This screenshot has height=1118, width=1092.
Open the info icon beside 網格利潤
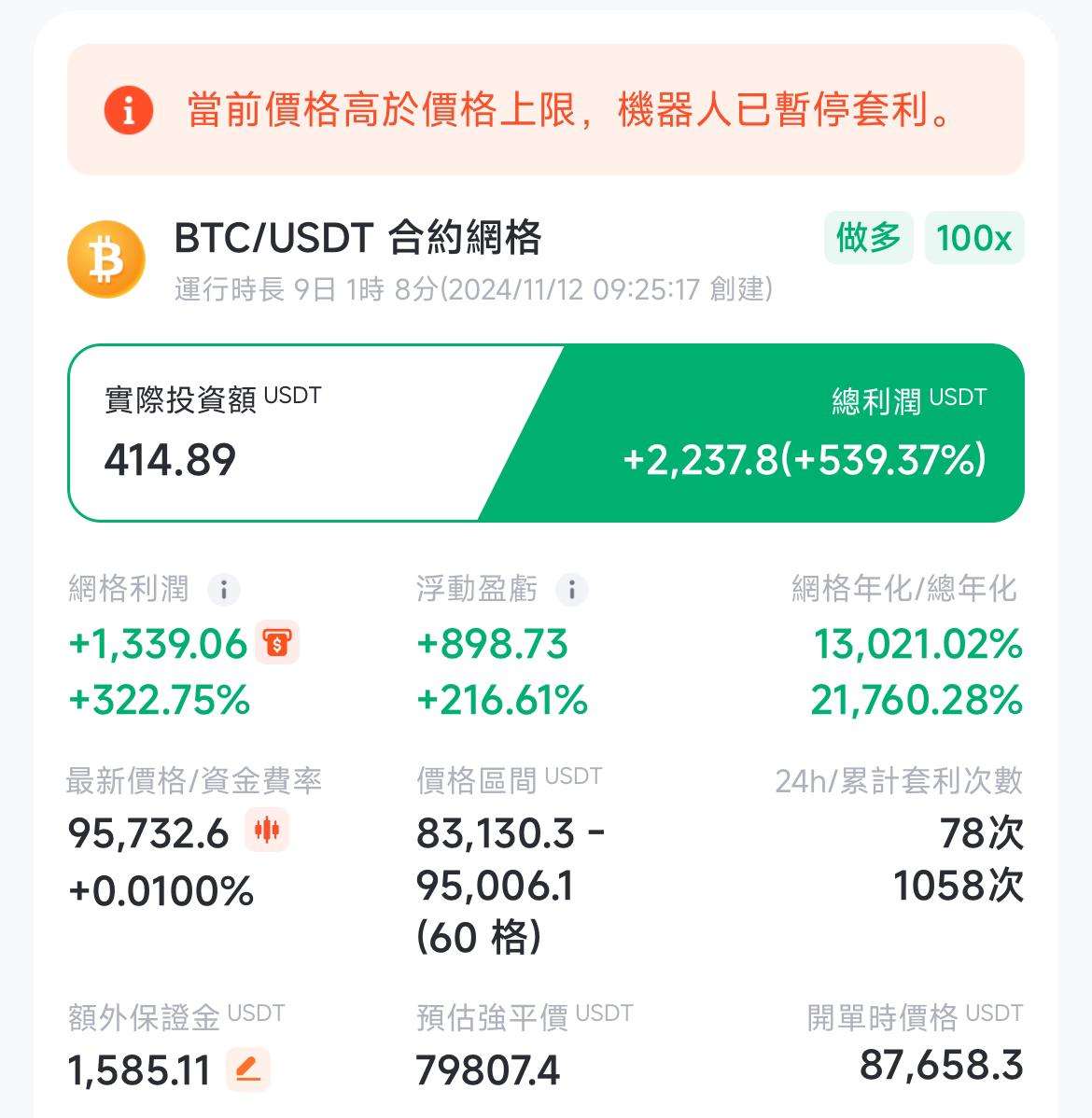click(223, 590)
